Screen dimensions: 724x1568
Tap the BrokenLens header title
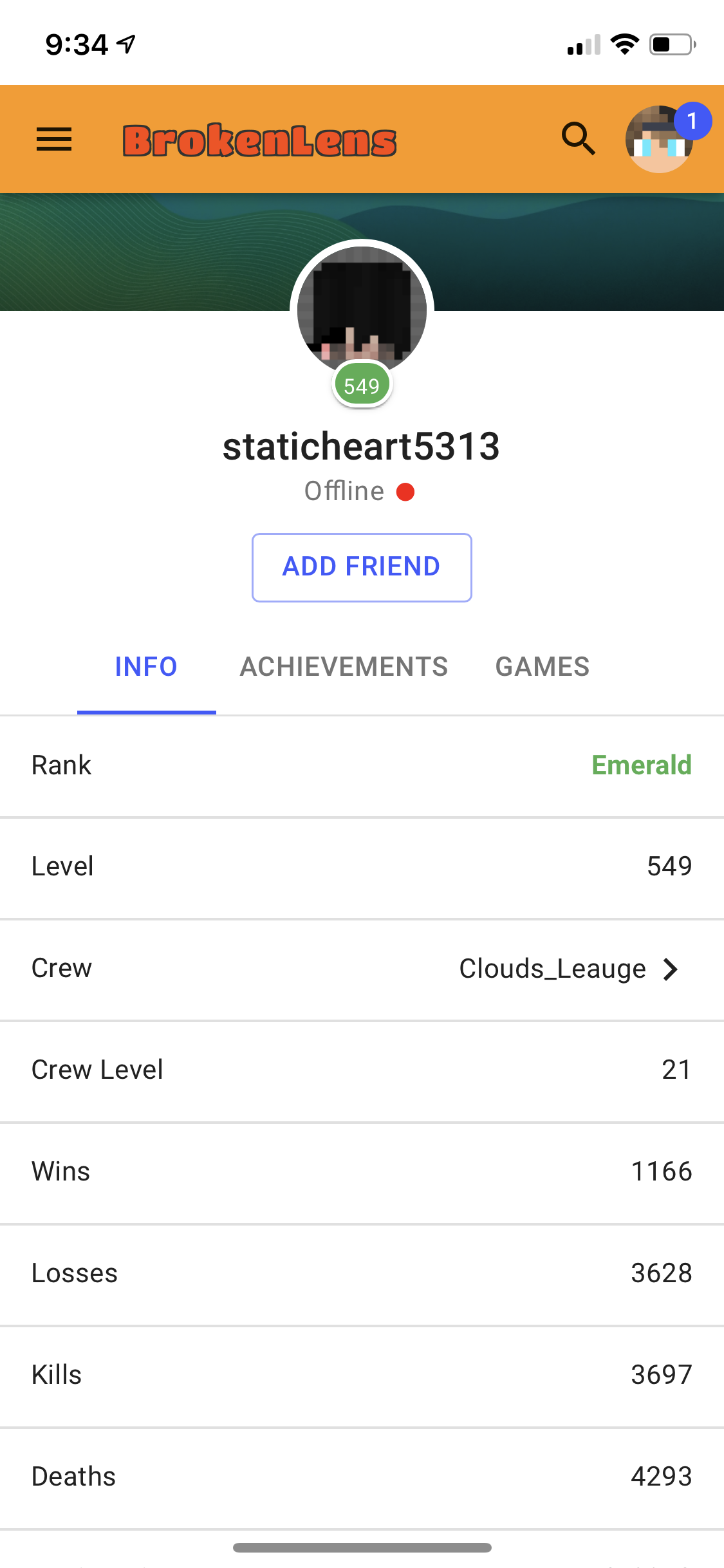(x=259, y=140)
